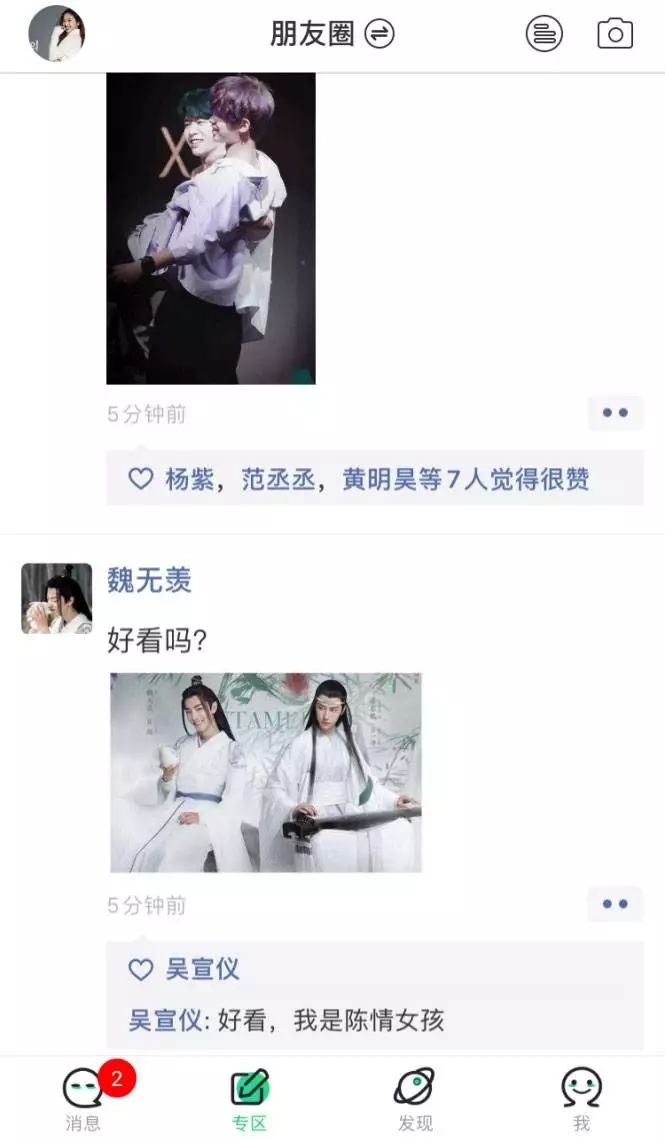Open 吴宣仪's profile from the like row
The image size is (665, 1141).
(x=203, y=969)
